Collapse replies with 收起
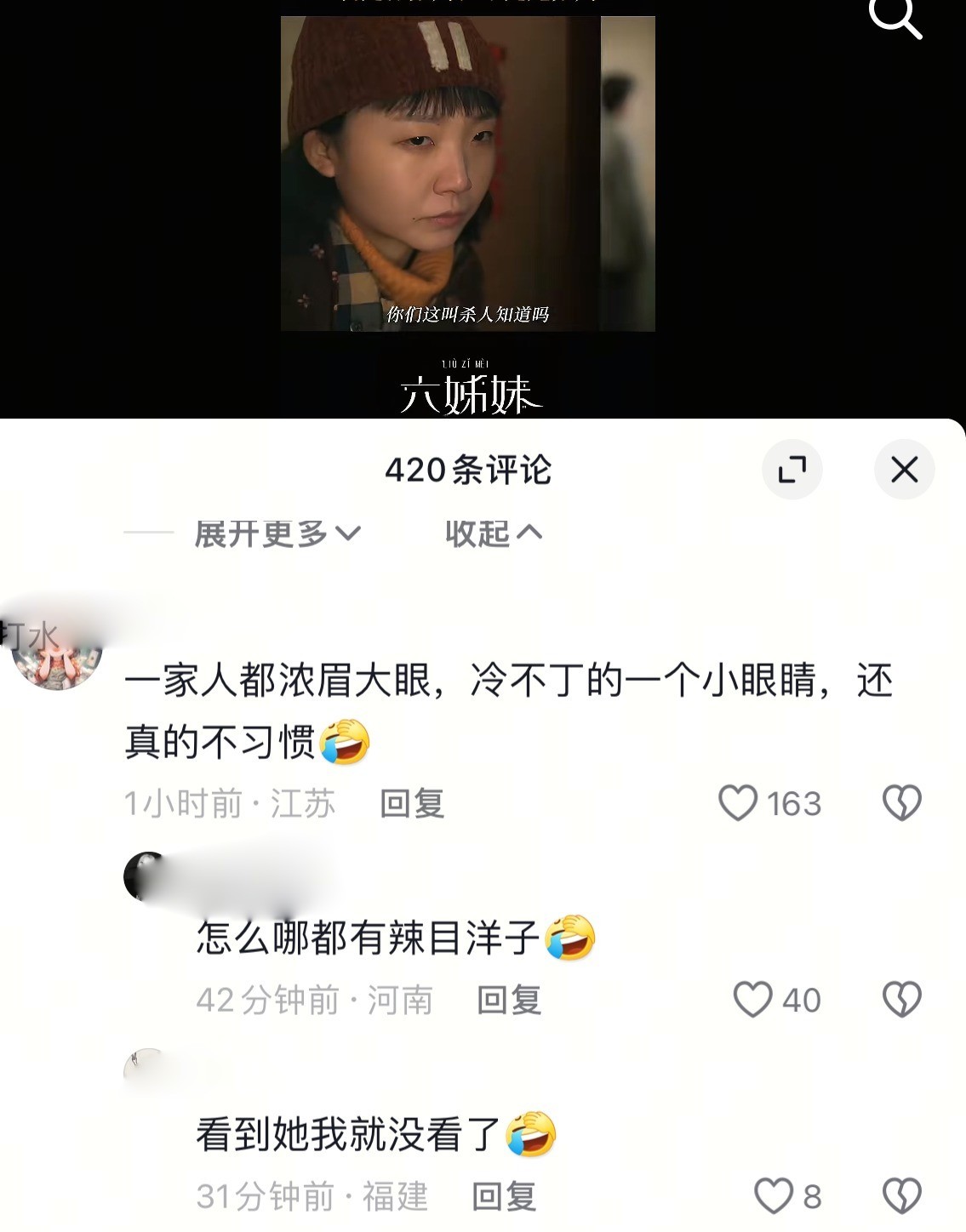 click(x=493, y=533)
